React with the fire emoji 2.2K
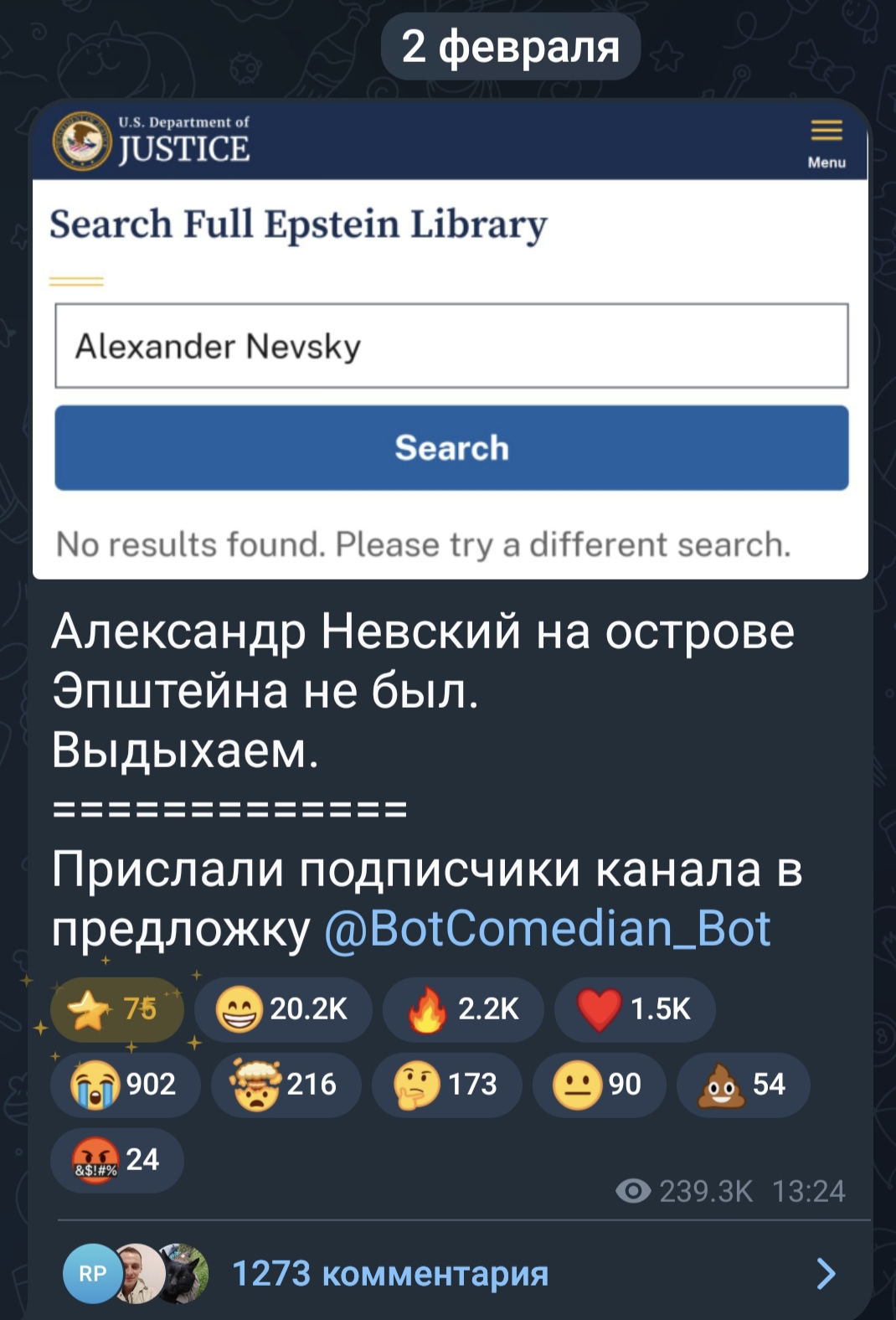The image size is (896, 1320). tap(462, 1009)
